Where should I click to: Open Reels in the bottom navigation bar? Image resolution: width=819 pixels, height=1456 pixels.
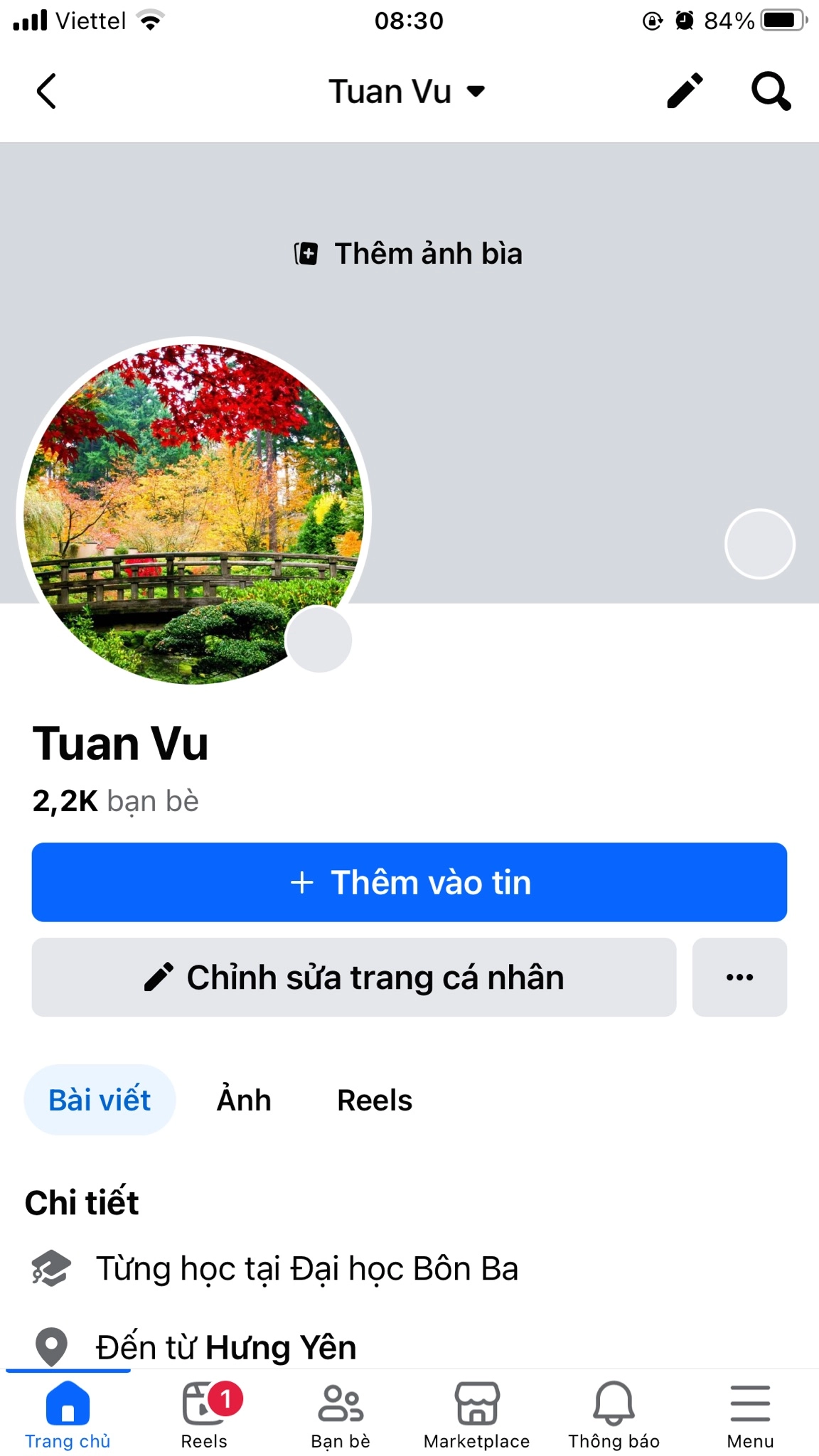pyautogui.click(x=204, y=1415)
